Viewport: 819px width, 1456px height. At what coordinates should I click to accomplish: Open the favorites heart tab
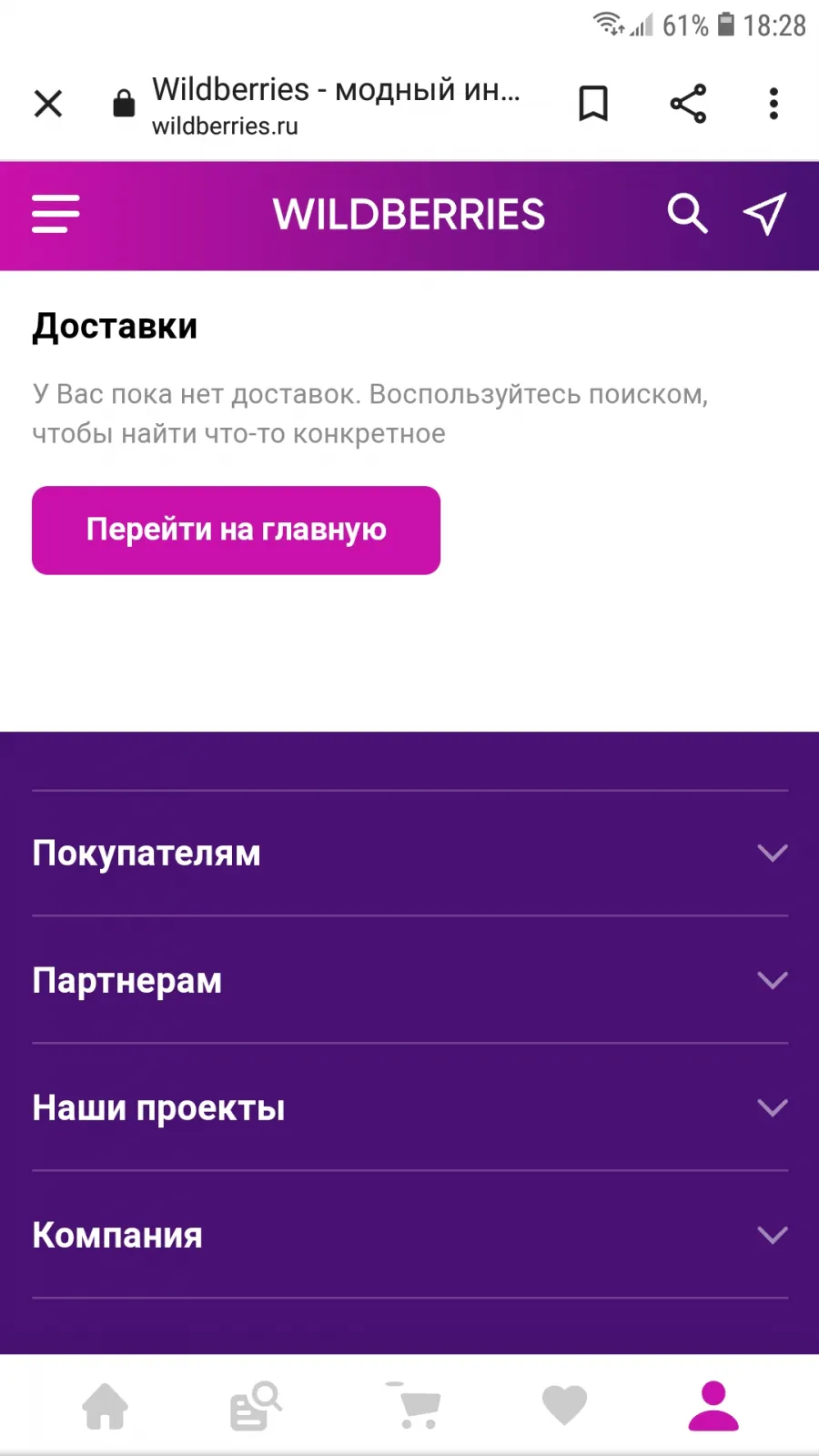pyautogui.click(x=564, y=1406)
